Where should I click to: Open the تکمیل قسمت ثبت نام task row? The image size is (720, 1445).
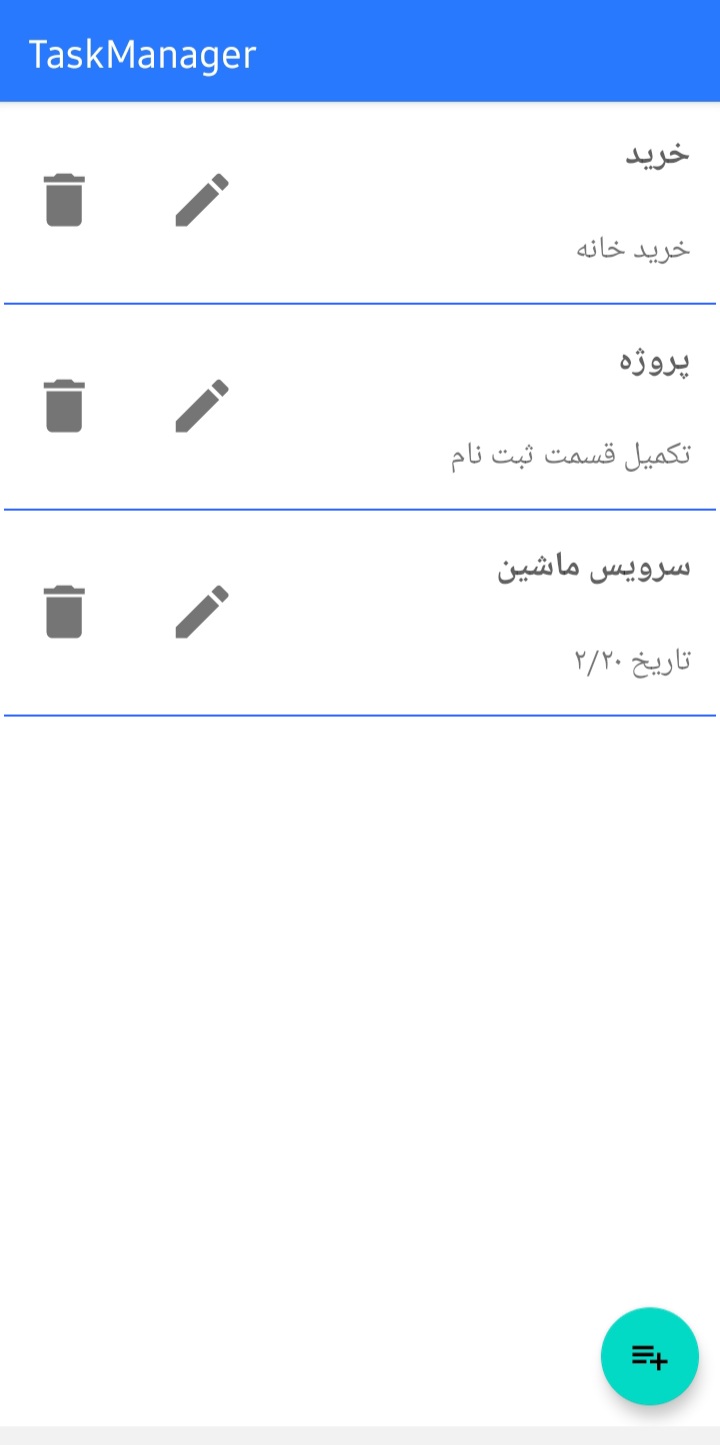[570, 455]
